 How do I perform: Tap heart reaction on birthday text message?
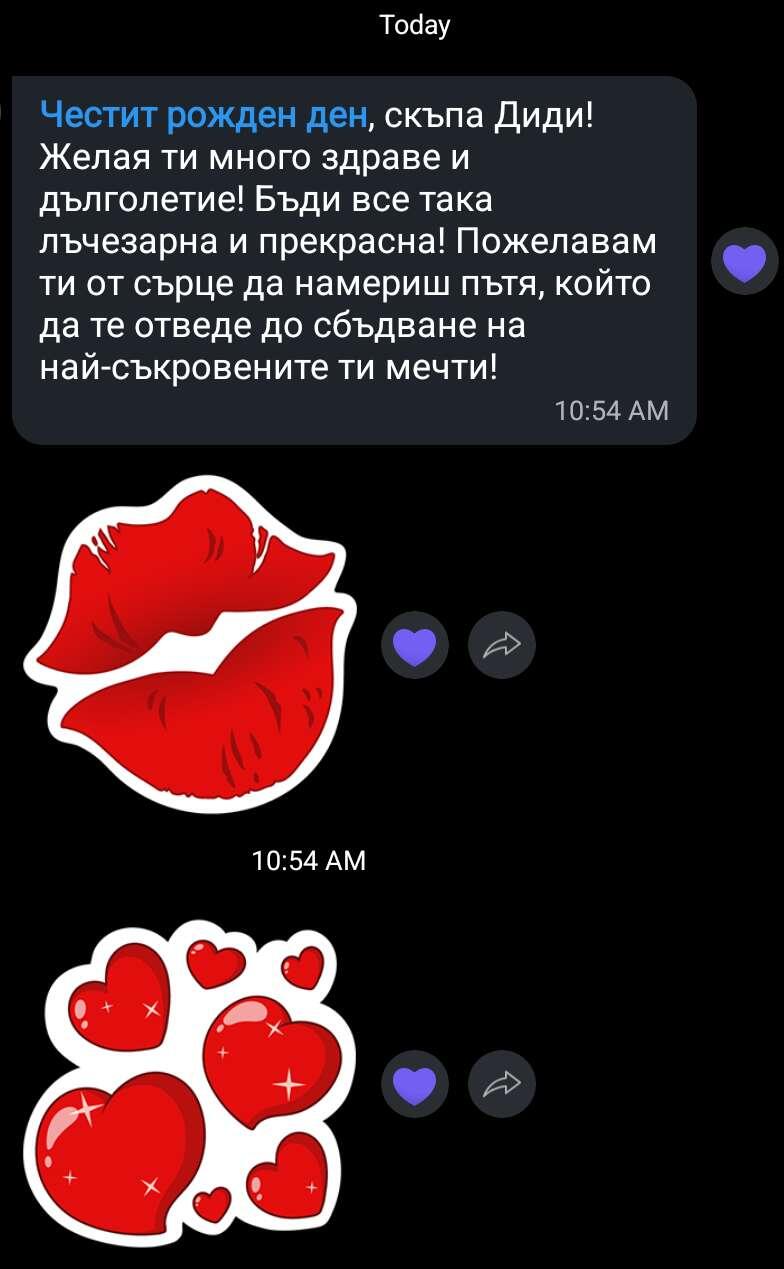pos(744,263)
